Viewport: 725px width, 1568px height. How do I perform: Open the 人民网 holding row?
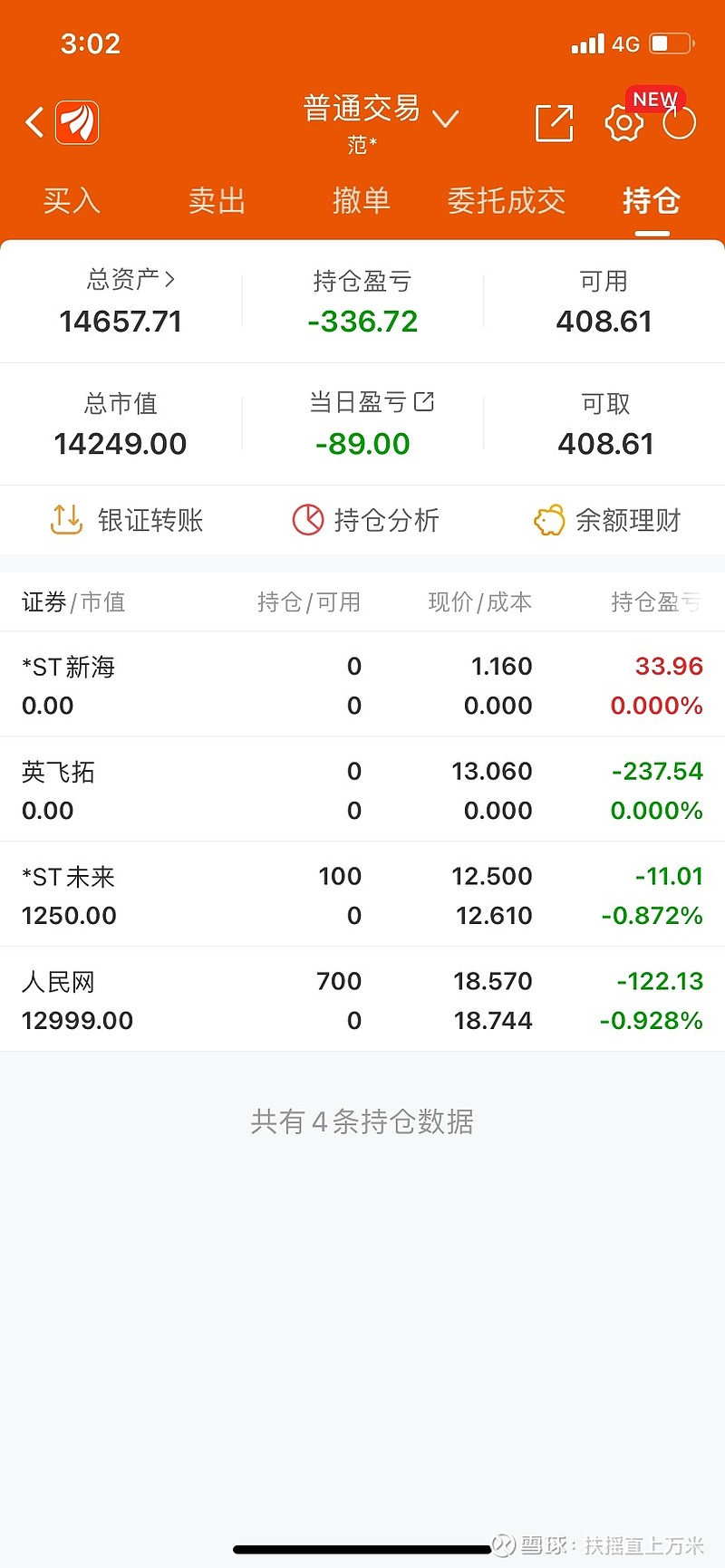click(x=362, y=1000)
